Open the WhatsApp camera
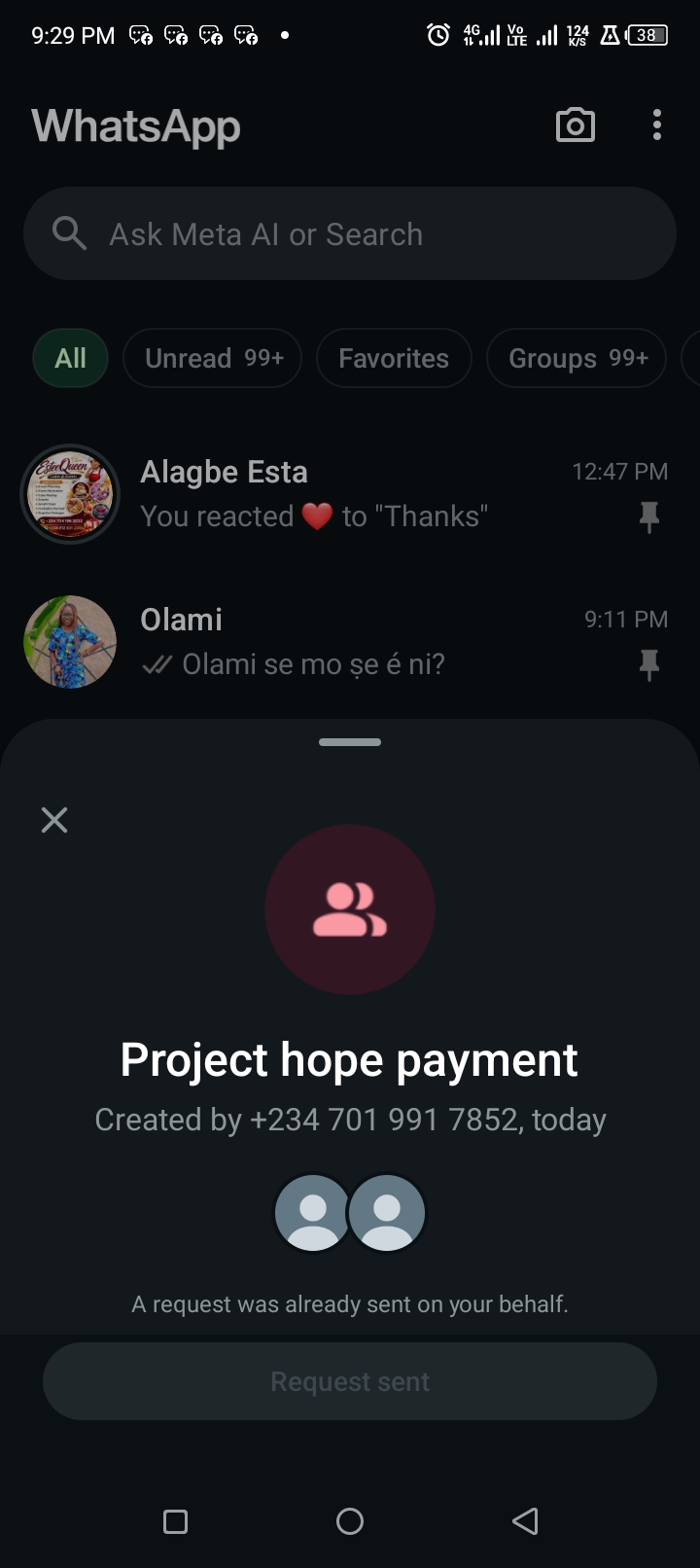Image resolution: width=700 pixels, height=1568 pixels. pos(575,125)
